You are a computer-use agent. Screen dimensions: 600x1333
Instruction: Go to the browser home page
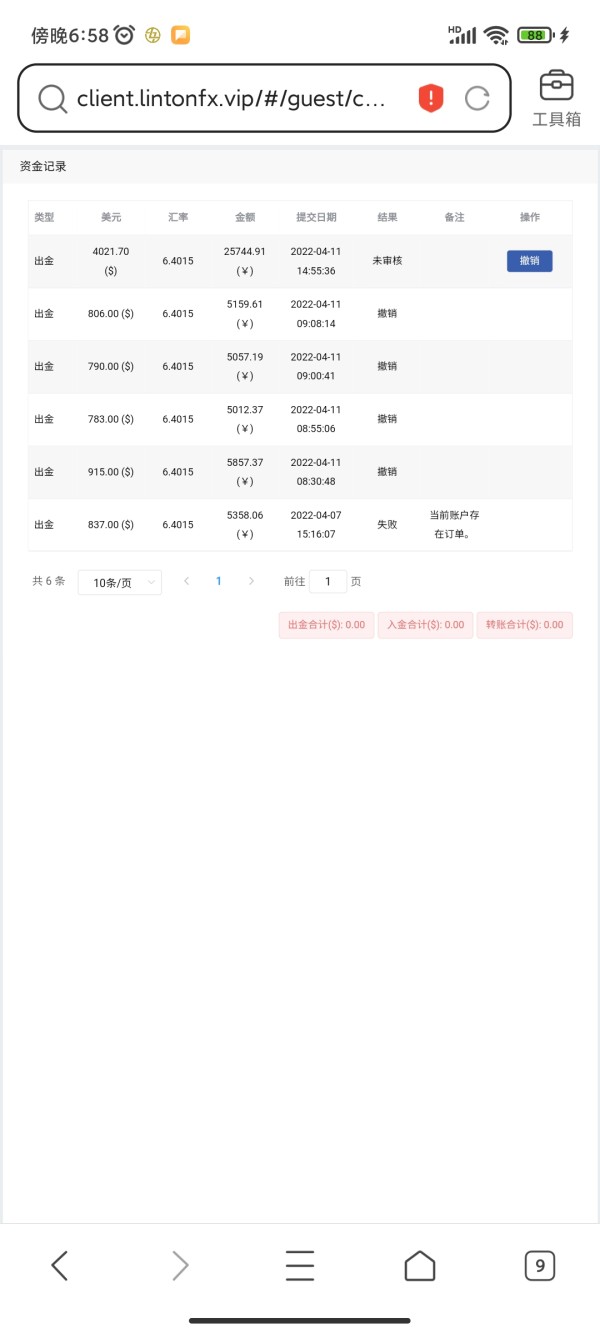pos(420,1266)
